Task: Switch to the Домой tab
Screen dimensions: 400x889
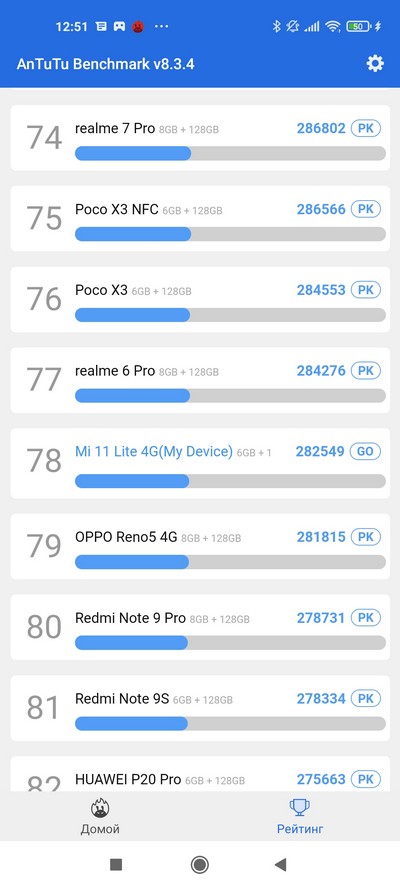Action: pos(100,816)
